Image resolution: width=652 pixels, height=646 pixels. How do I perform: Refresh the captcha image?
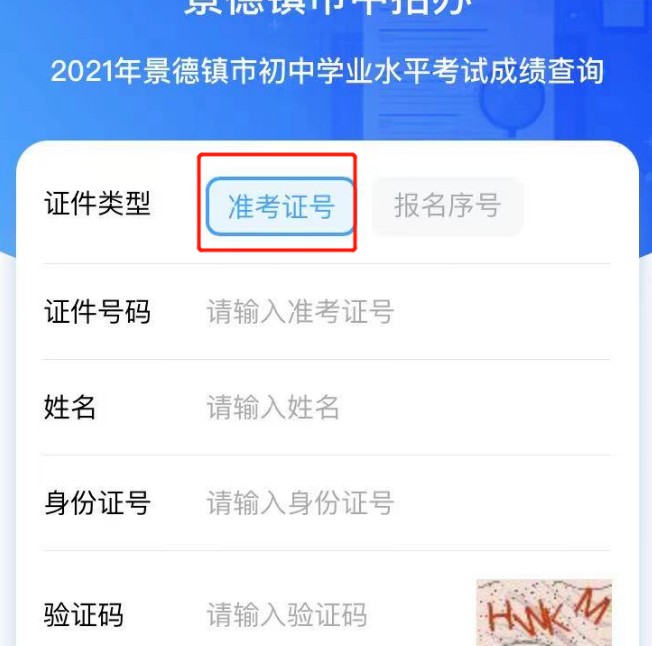[543, 612]
